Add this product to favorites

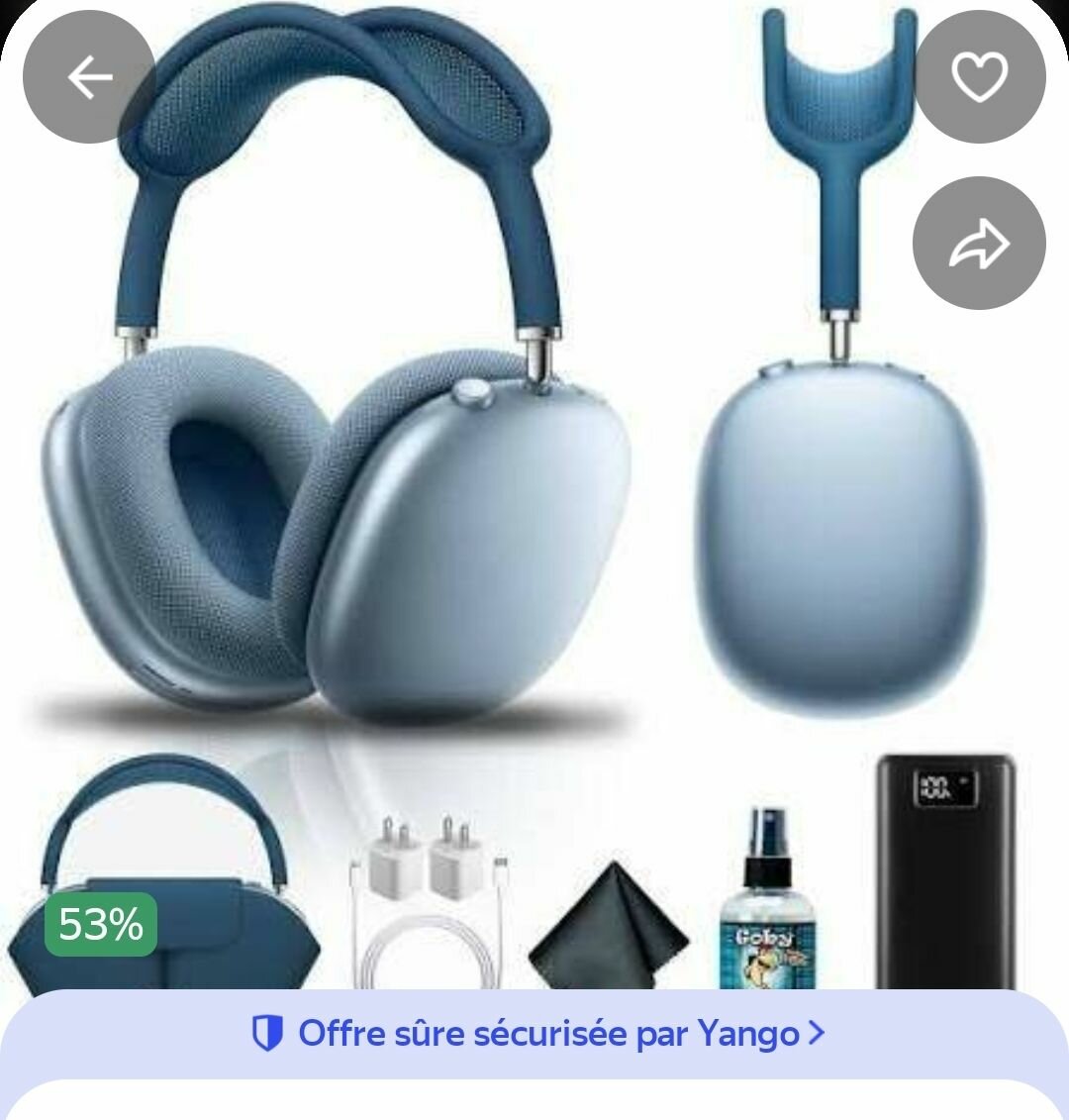[979, 77]
